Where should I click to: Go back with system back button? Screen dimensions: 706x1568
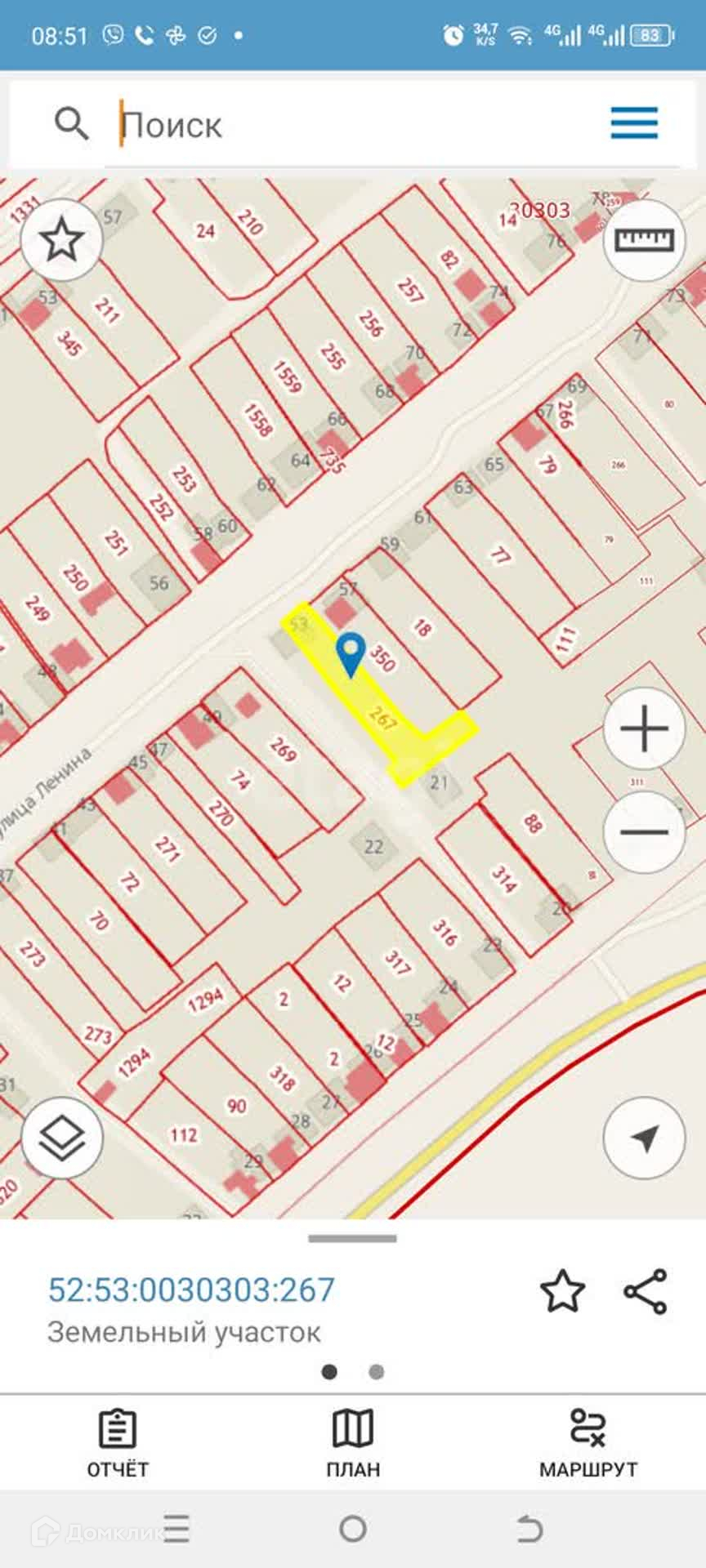click(x=529, y=1528)
